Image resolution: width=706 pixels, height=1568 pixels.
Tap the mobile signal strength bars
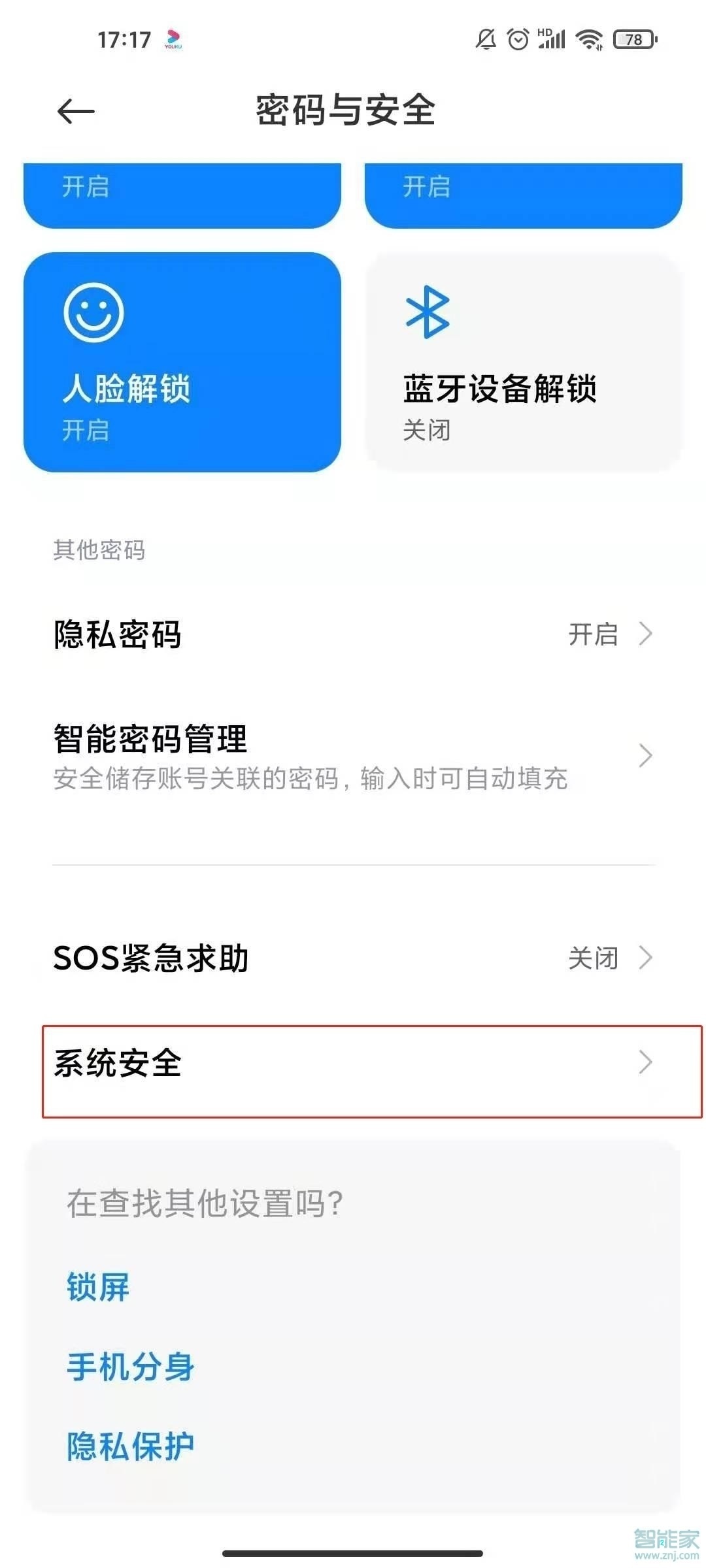point(552,39)
